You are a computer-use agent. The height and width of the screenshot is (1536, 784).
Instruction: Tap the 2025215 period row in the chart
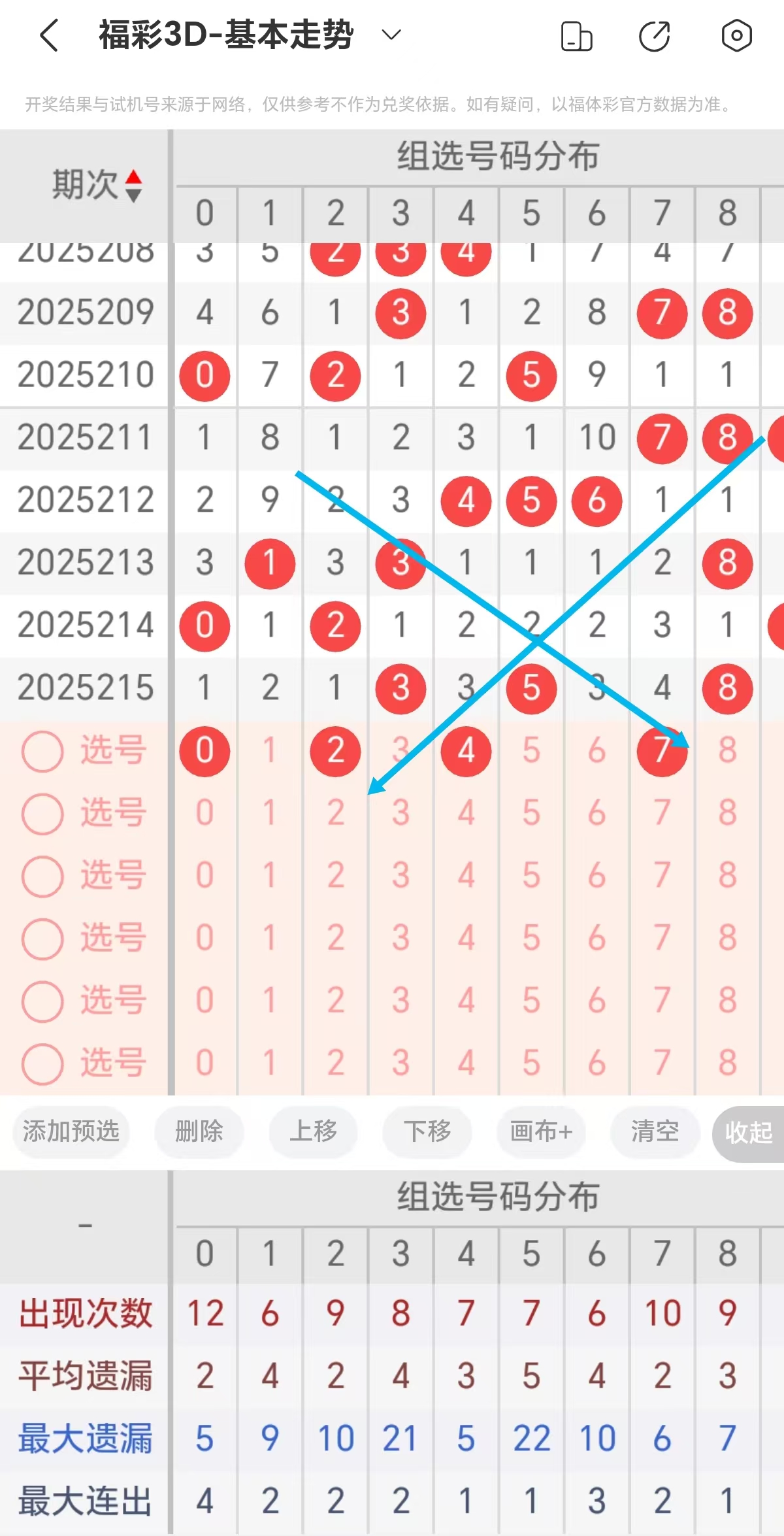tap(84, 688)
